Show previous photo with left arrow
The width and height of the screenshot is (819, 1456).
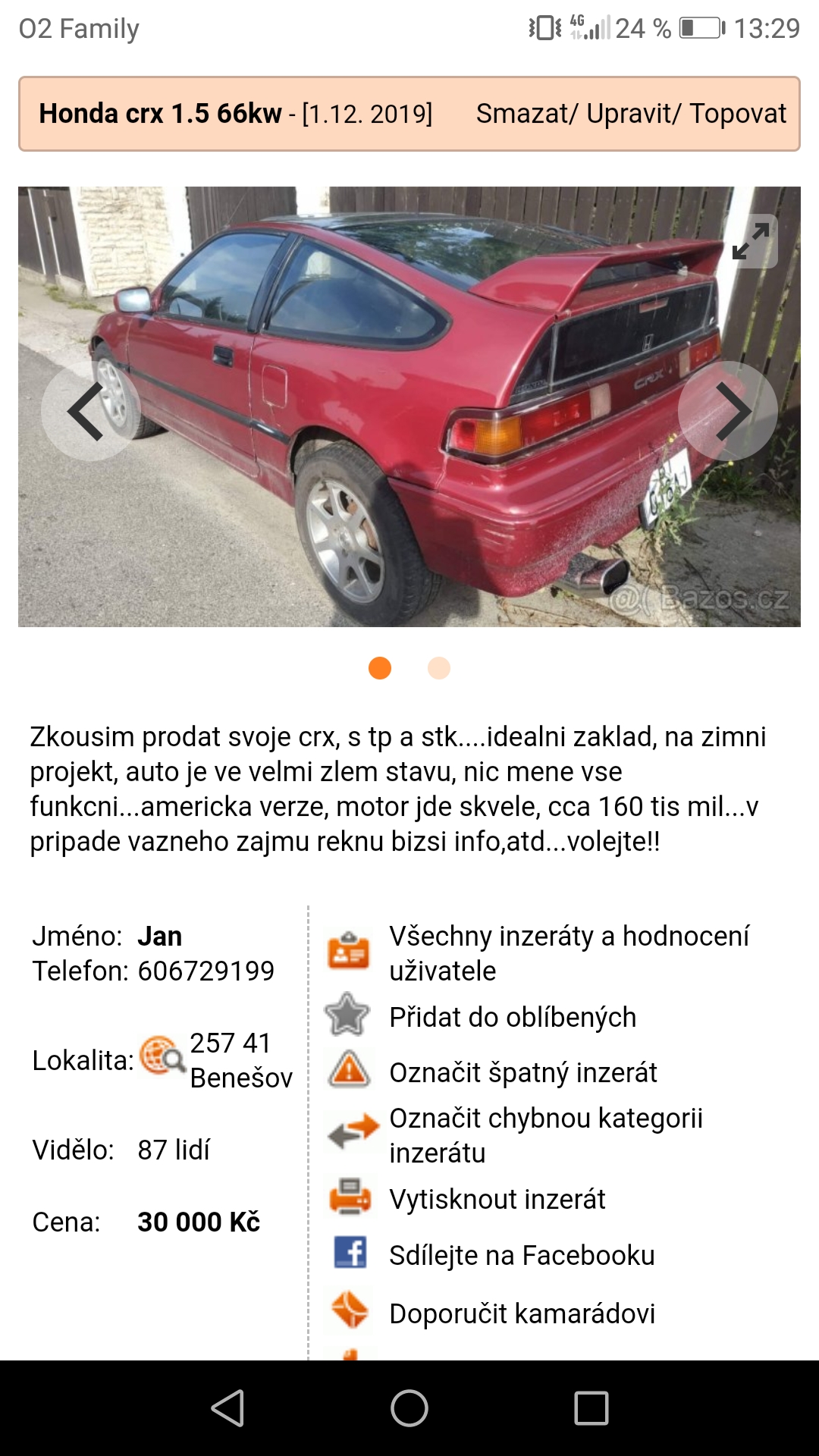(x=89, y=411)
